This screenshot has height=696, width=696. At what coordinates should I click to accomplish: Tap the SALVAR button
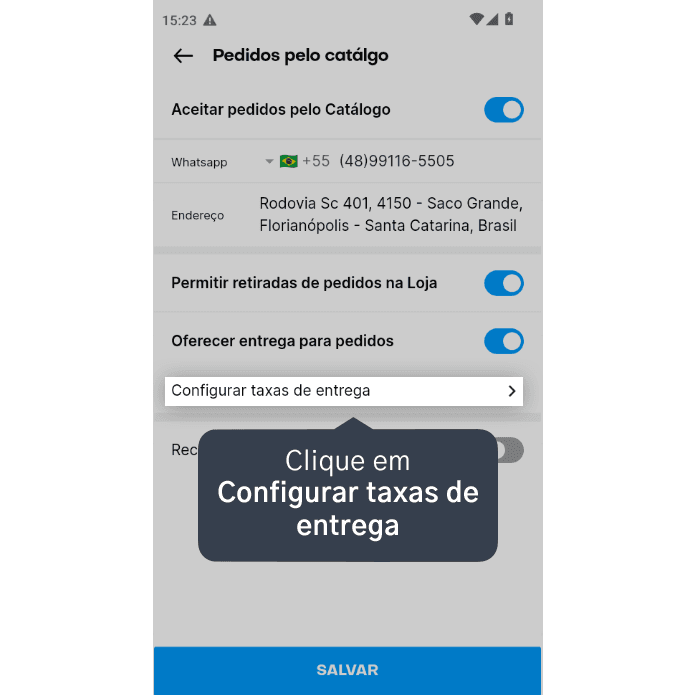348,670
